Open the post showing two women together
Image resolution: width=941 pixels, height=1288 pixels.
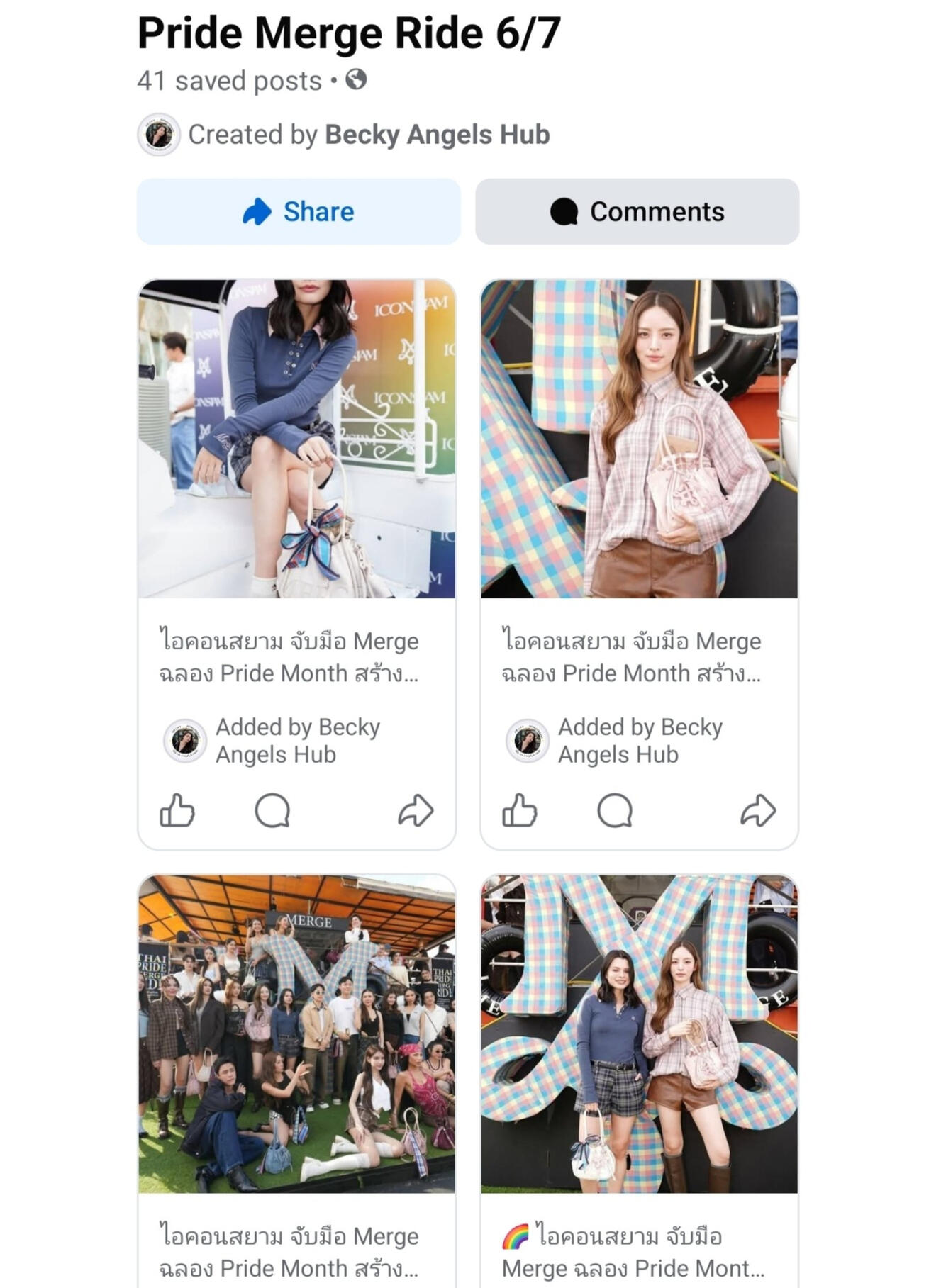(639, 1034)
